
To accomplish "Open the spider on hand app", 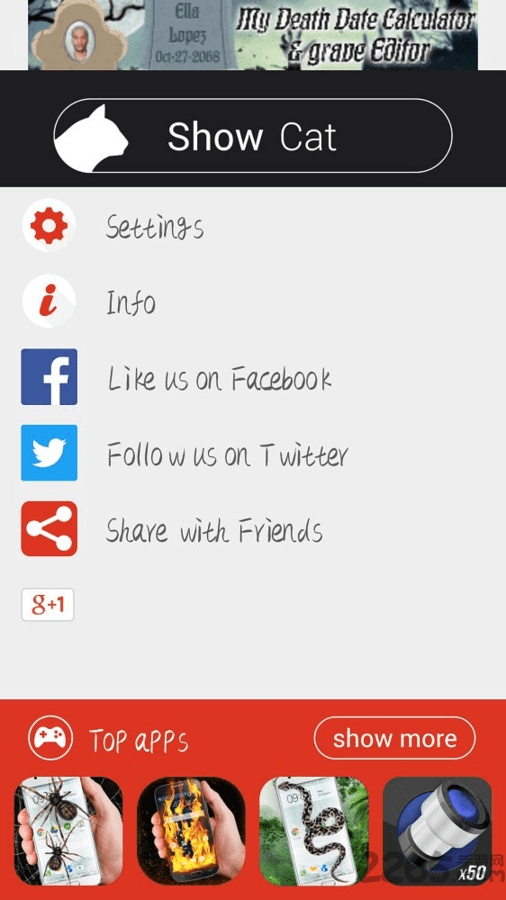I will click(x=68, y=832).
